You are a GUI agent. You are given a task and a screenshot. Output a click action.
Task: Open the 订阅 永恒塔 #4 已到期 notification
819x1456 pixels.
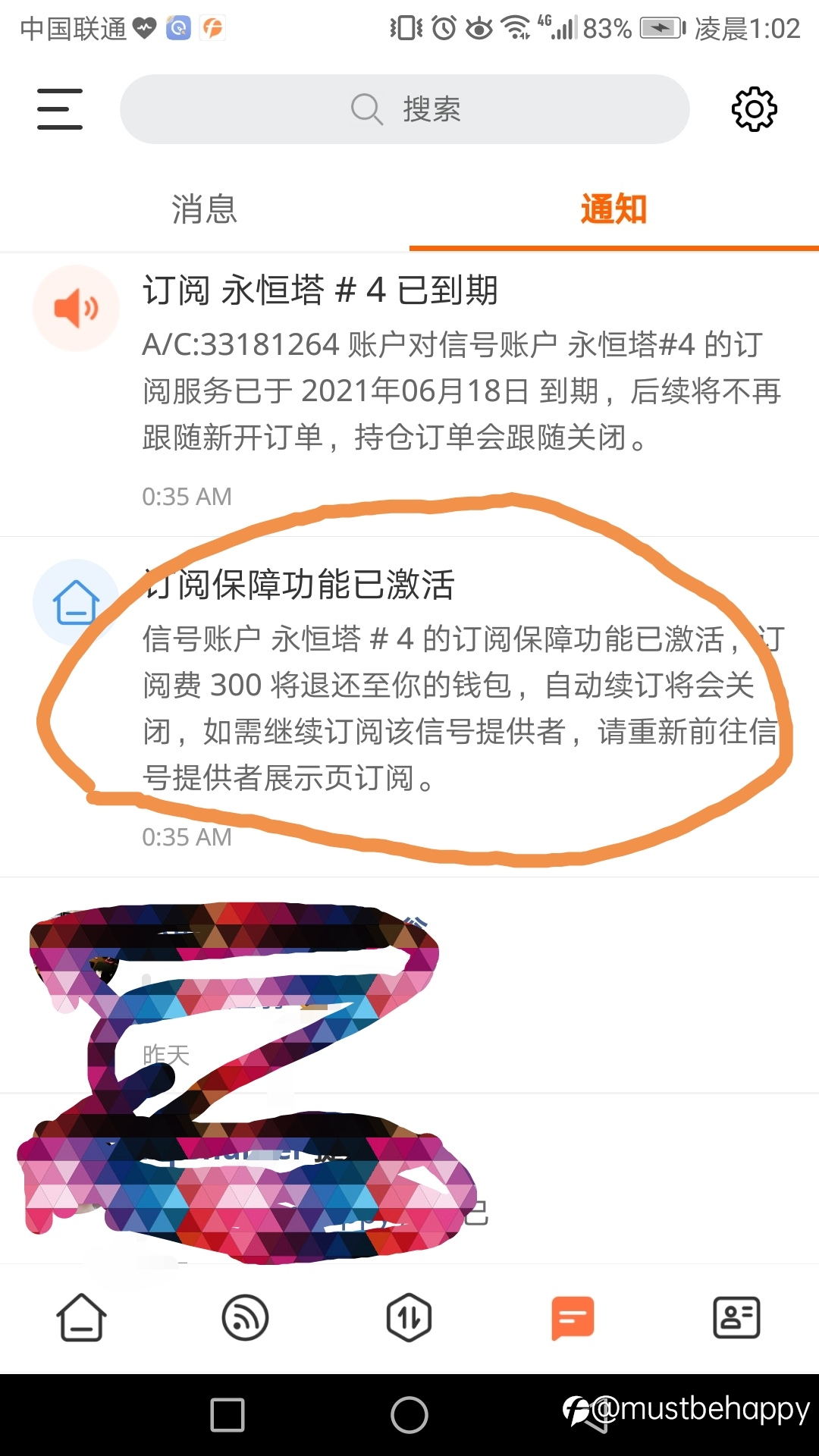point(409,394)
